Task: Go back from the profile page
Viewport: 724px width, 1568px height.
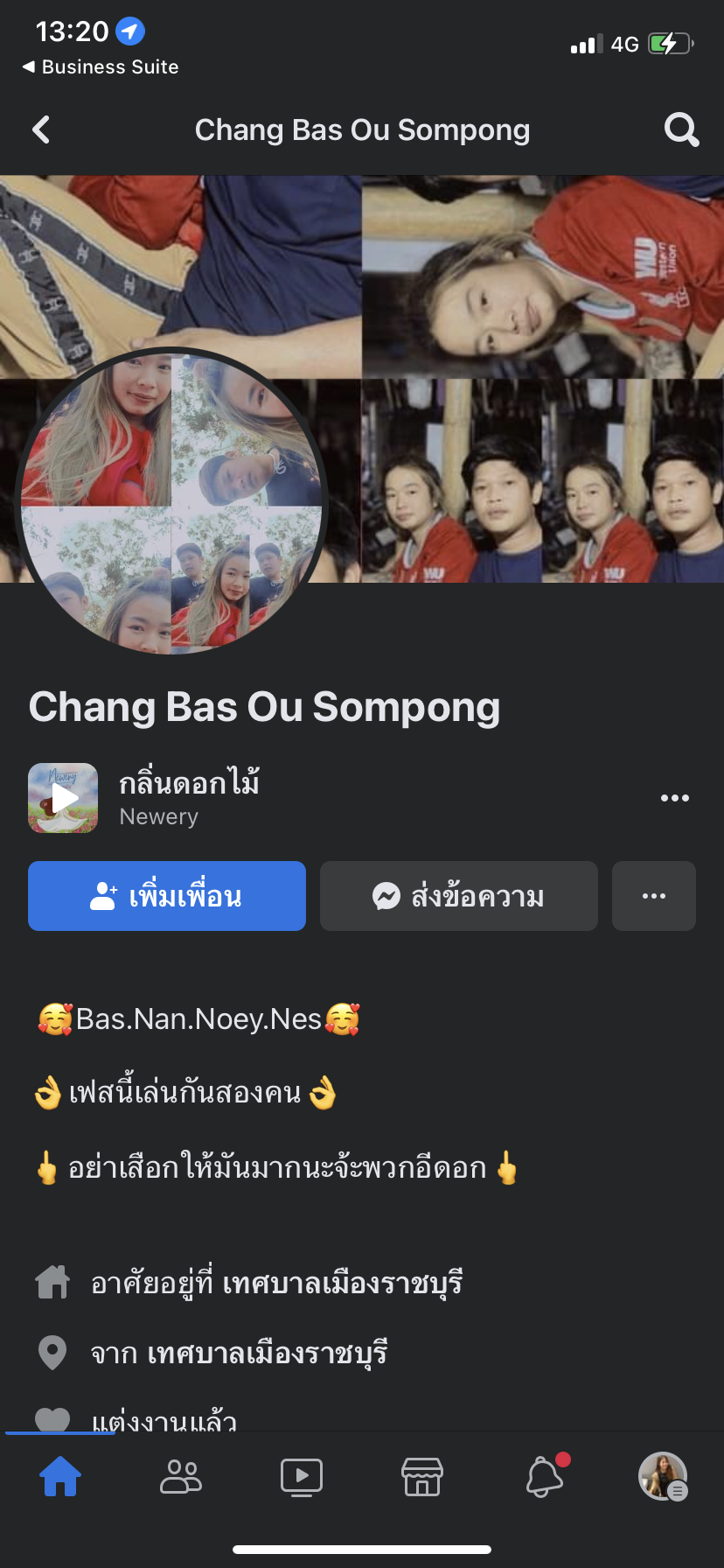Action: point(41,130)
